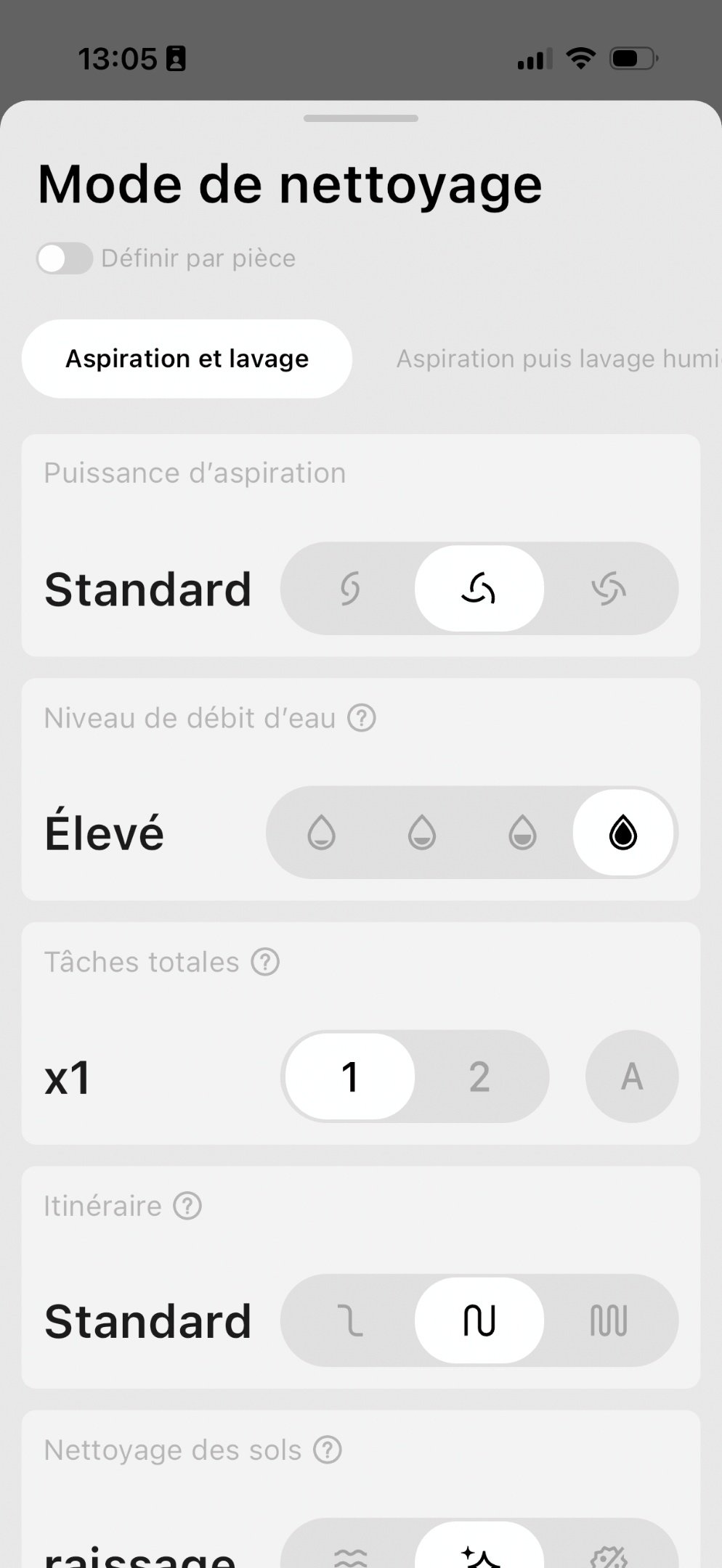Open help for Tâches totales
722x1568 pixels.
point(265,962)
